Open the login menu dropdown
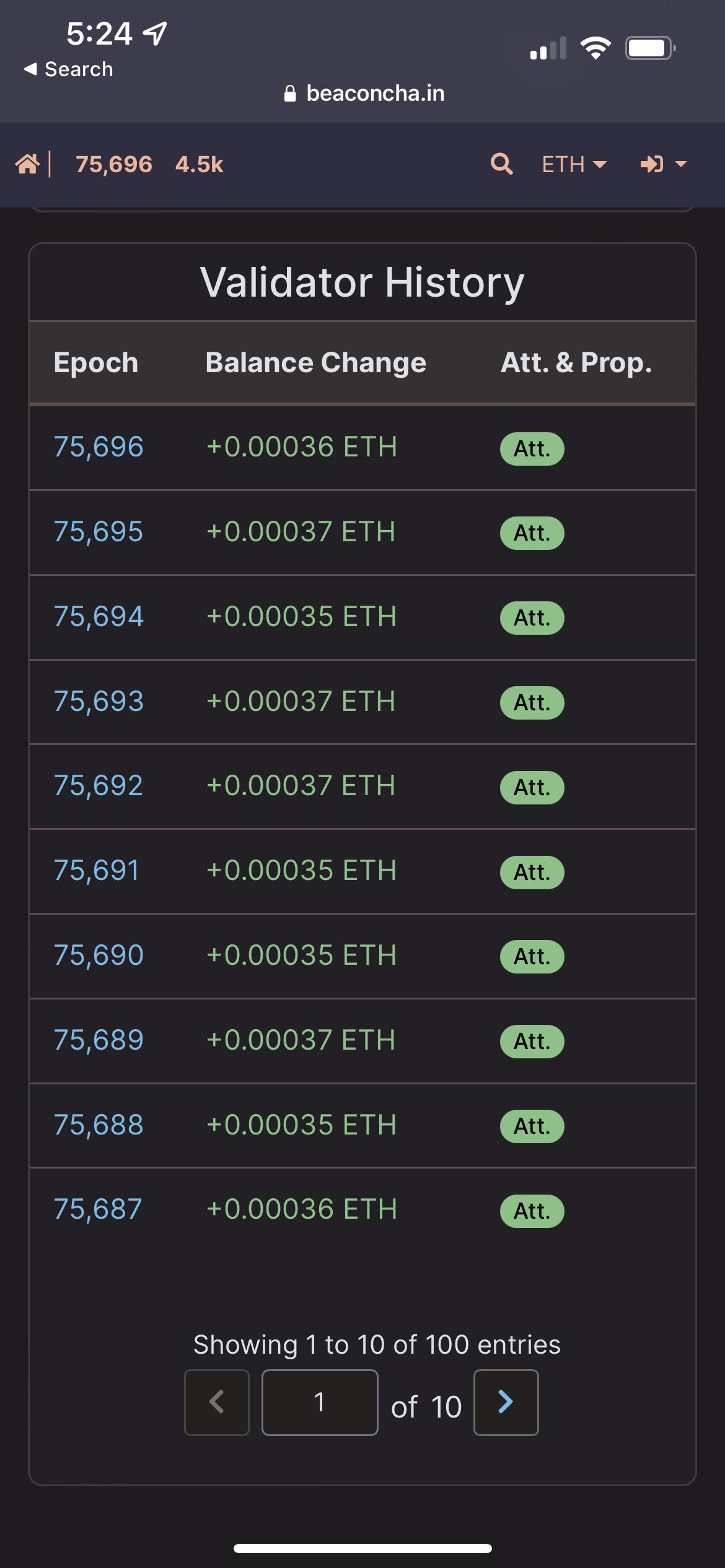This screenshot has width=725, height=1568. pyautogui.click(x=663, y=164)
